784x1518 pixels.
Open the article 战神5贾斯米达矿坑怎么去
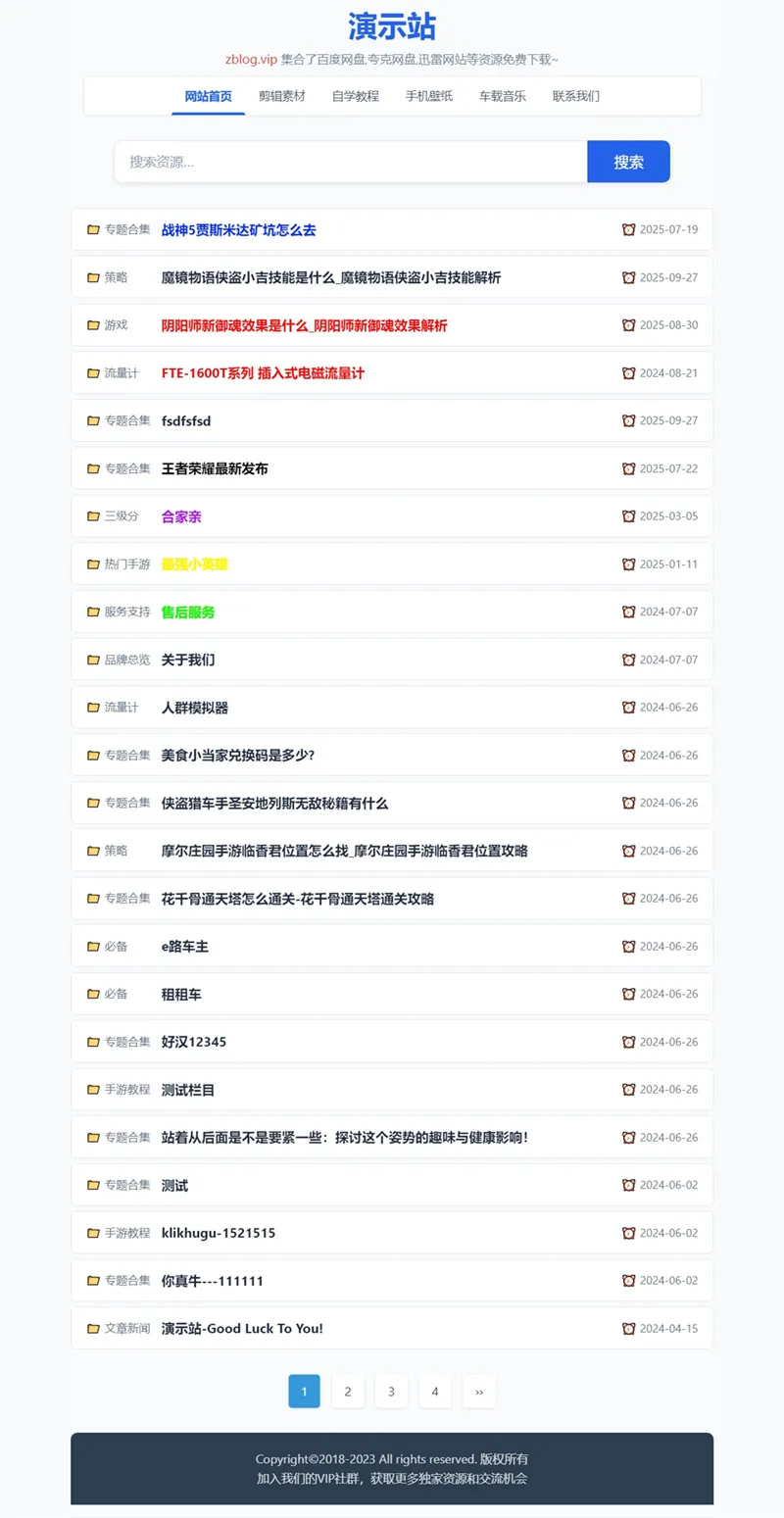tap(238, 230)
